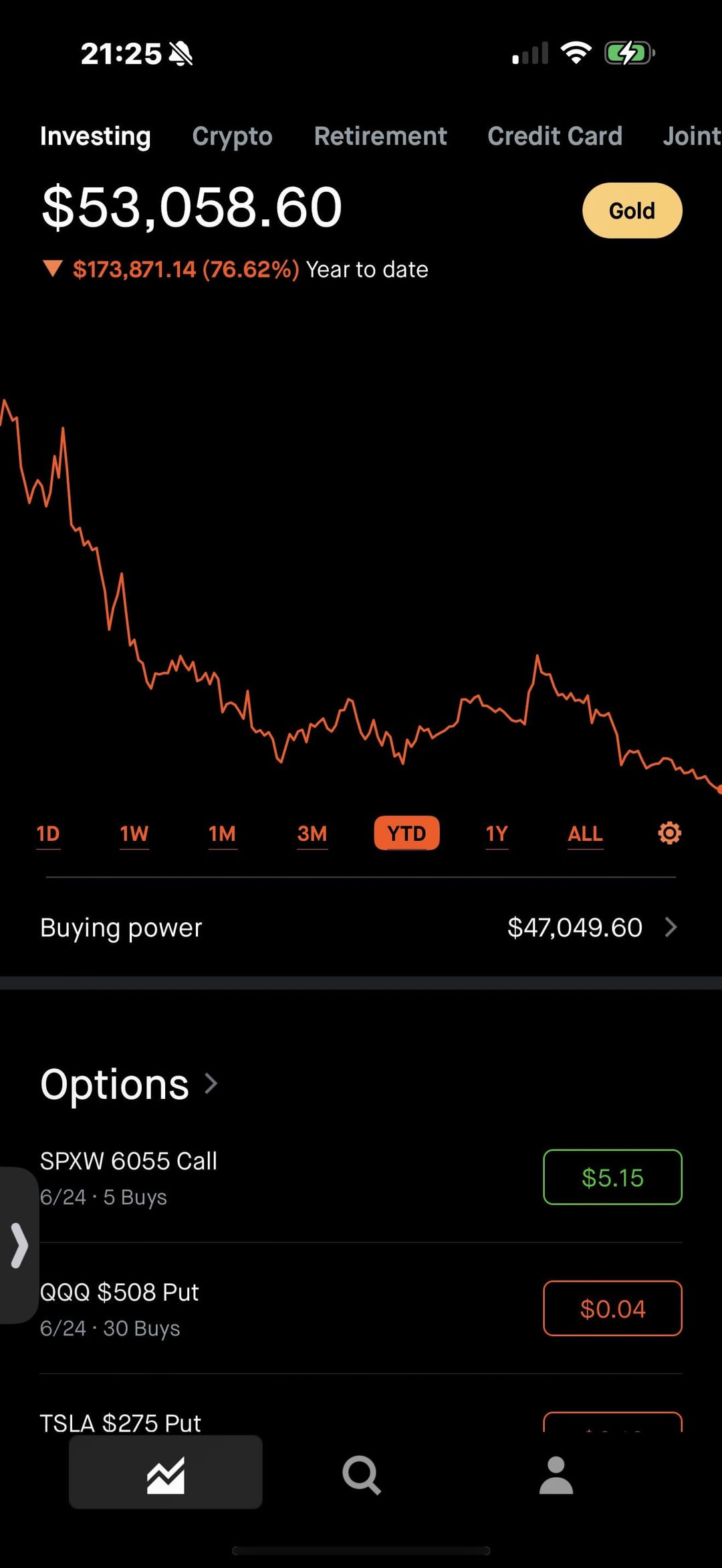Choose the 3M chart range

(312, 833)
